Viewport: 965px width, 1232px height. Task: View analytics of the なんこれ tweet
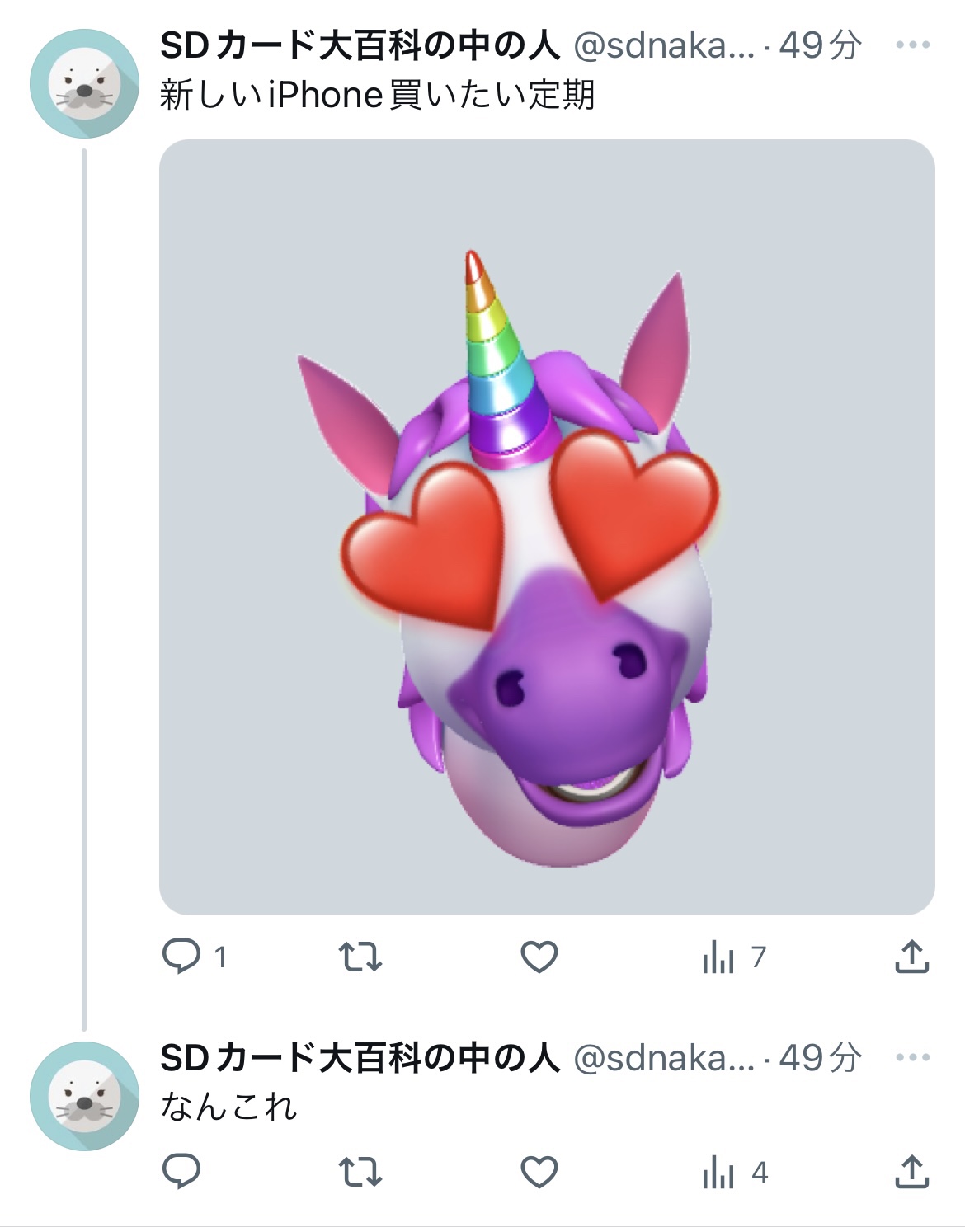point(719,1173)
